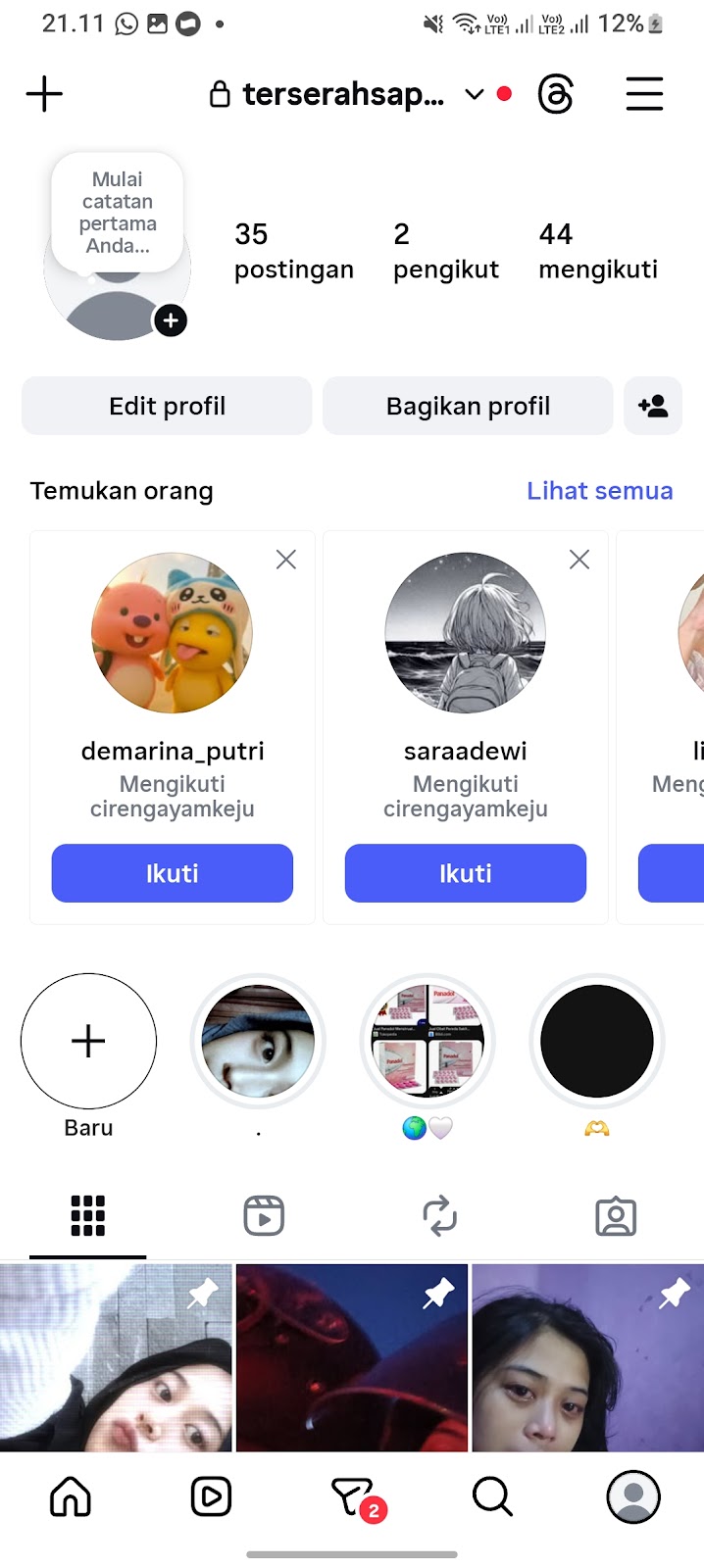Open the Threads icon in the top bar
Image resolution: width=704 pixels, height=1568 pixels.
point(556,94)
